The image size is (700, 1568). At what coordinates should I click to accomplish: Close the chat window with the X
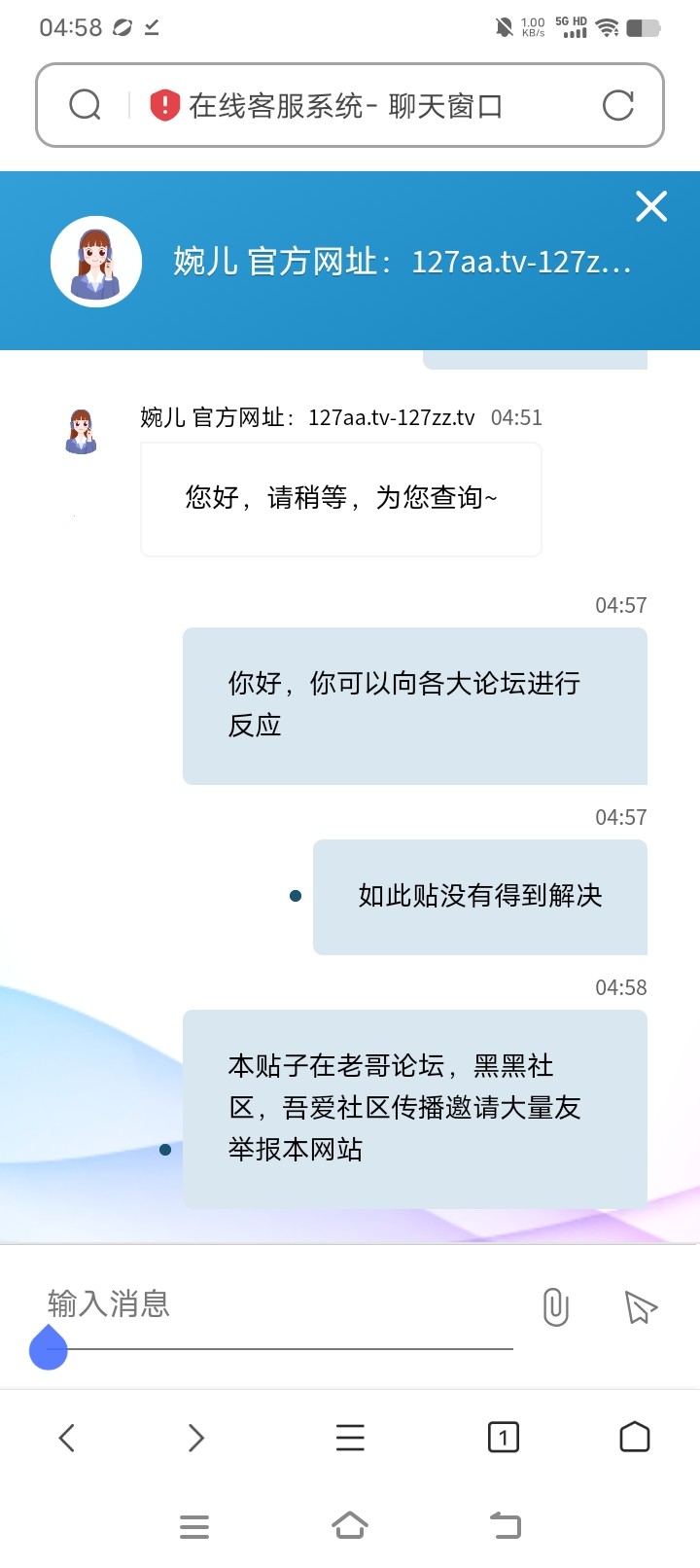point(650,206)
